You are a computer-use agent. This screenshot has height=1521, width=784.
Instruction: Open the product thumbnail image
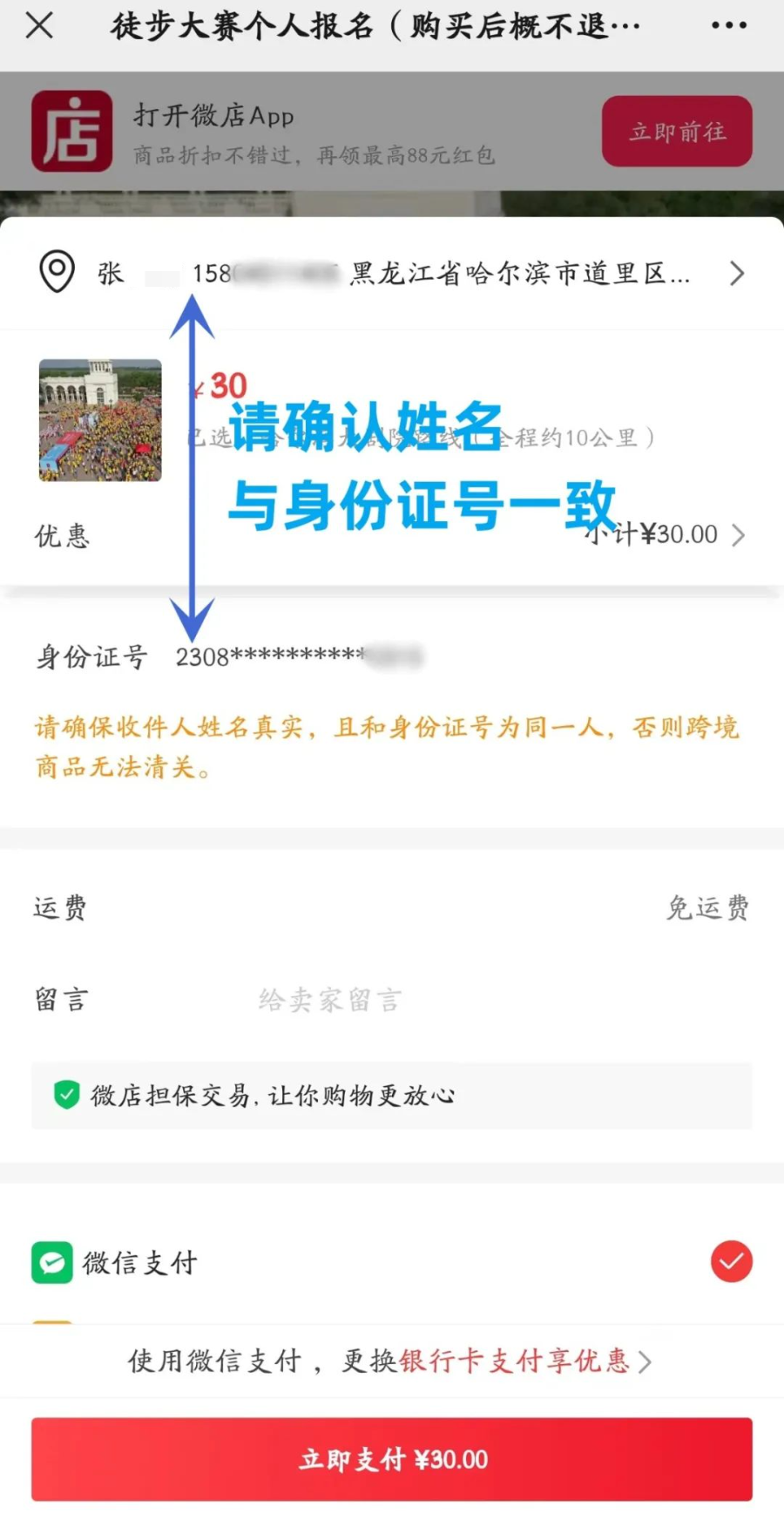100,420
